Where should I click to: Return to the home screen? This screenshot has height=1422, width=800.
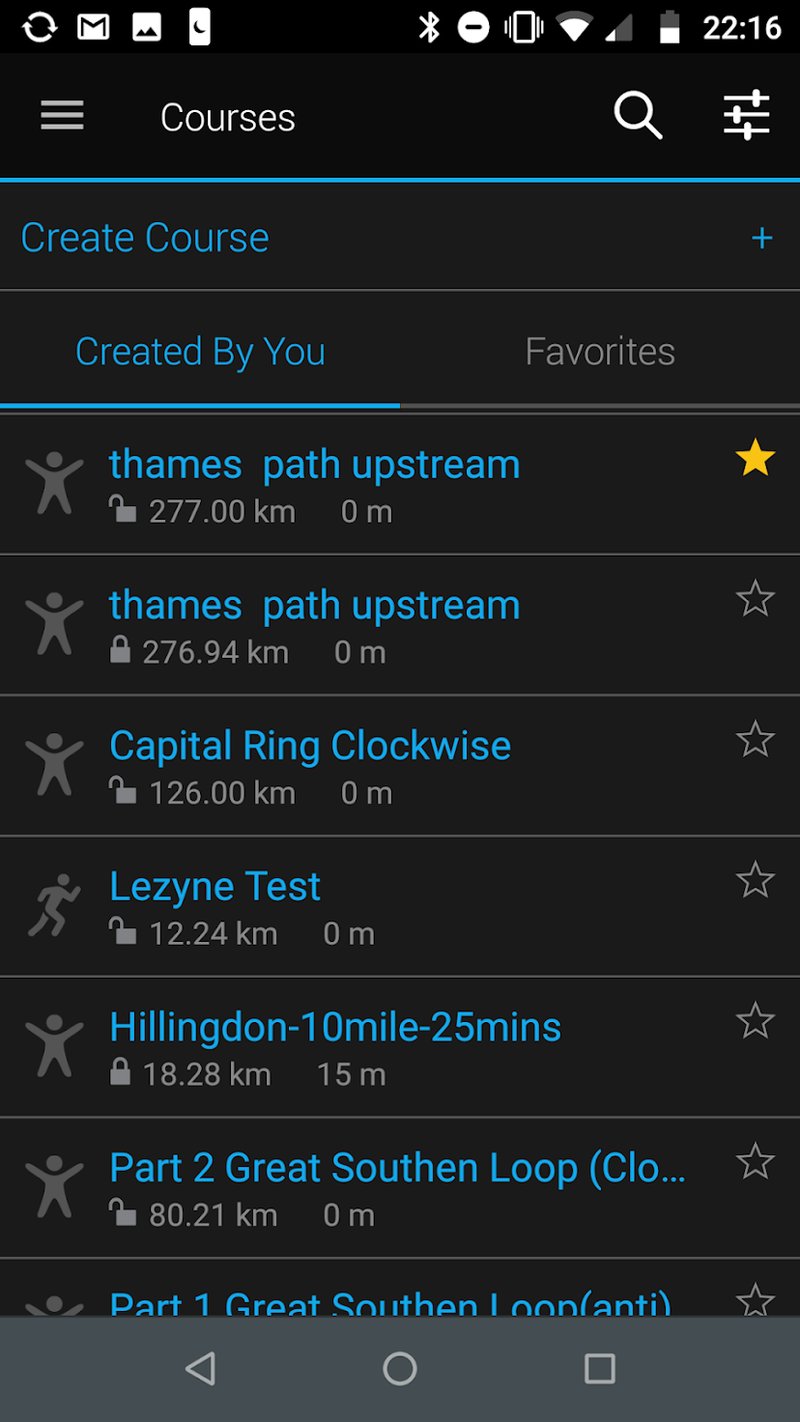coord(400,1369)
